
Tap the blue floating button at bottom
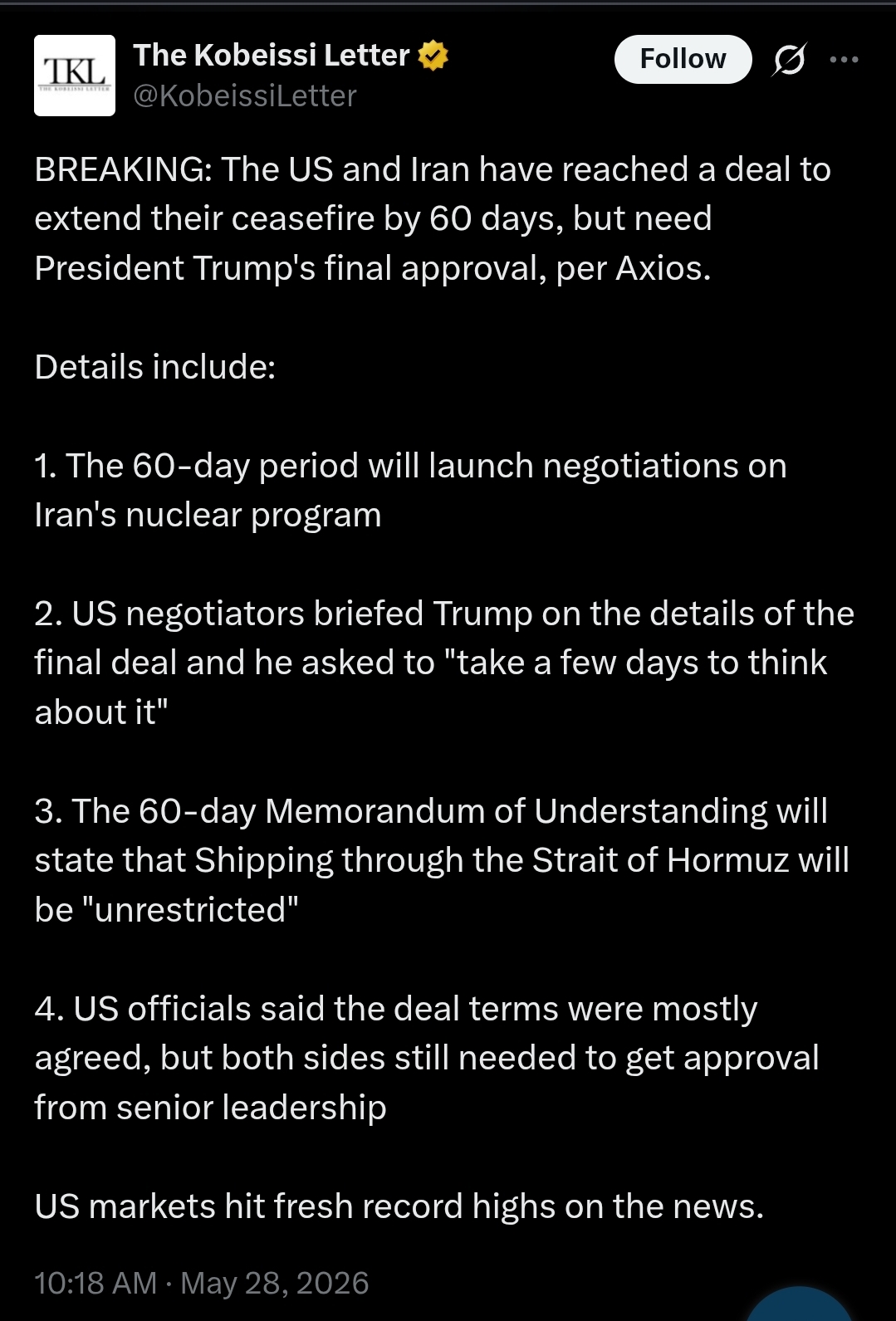[x=799, y=1304]
